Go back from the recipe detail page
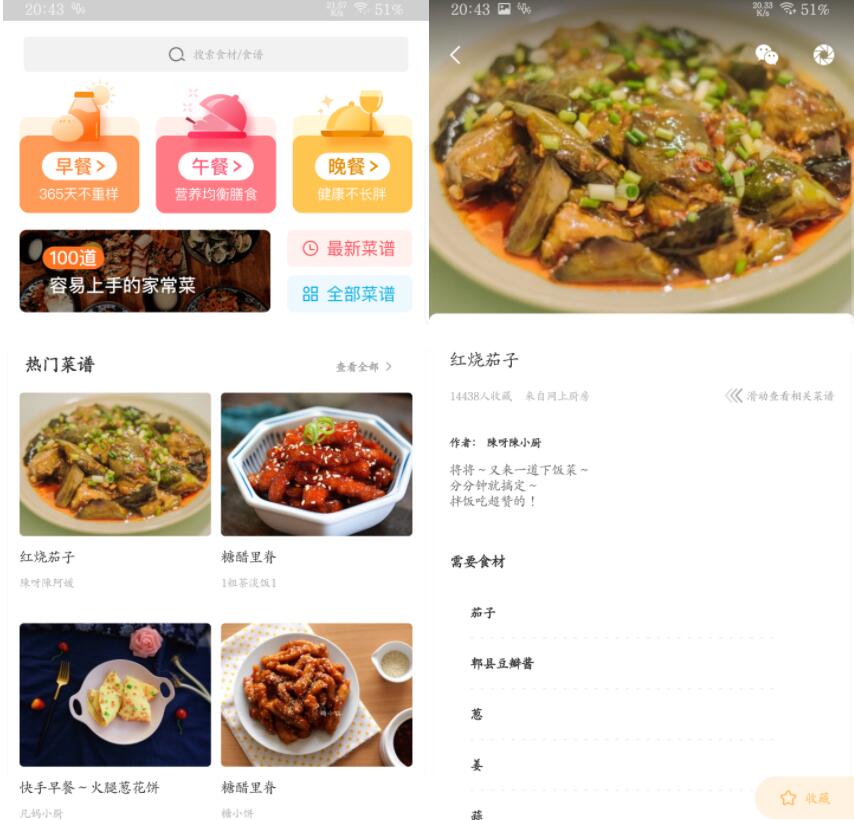Image resolution: width=854 pixels, height=820 pixels. click(456, 55)
